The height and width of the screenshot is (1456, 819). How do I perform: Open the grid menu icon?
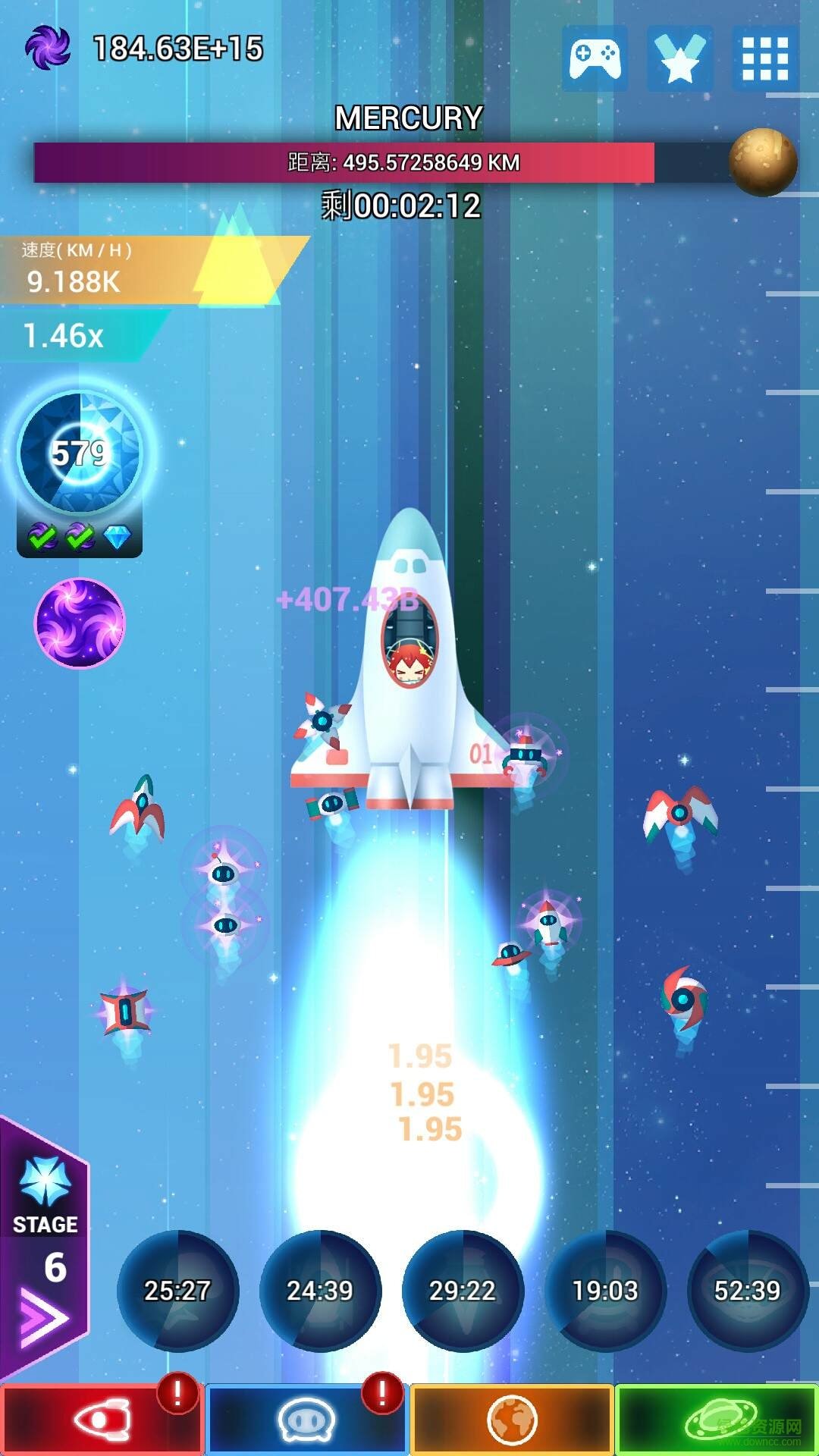click(x=765, y=58)
